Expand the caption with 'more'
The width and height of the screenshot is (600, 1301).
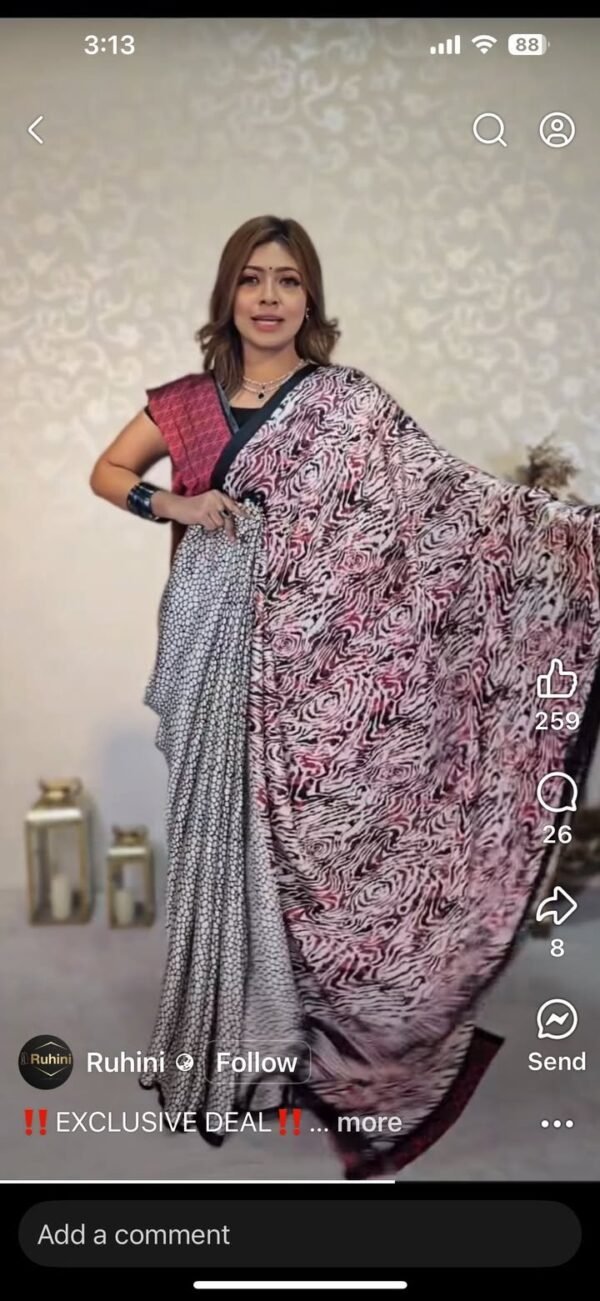[369, 1123]
